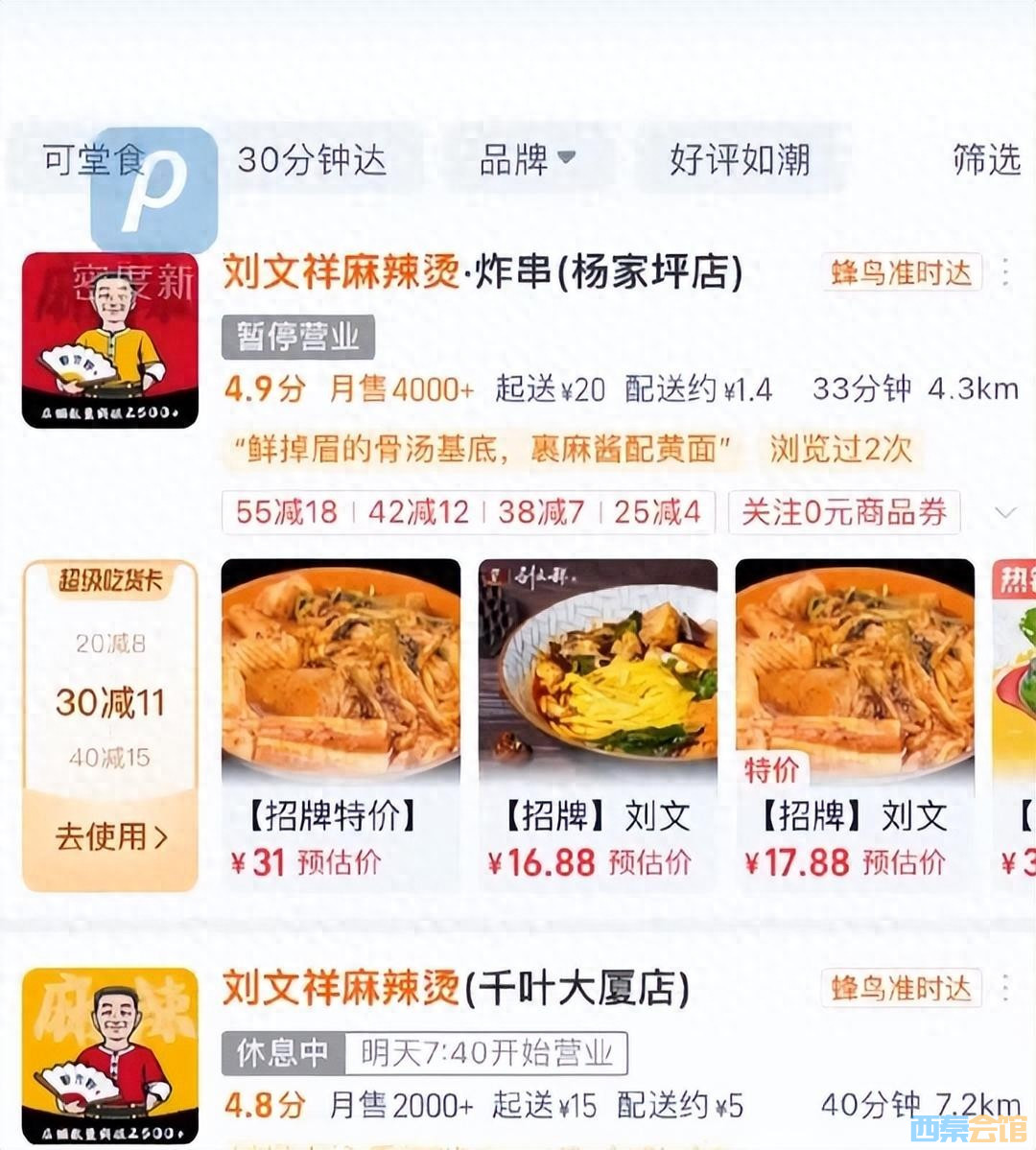Open overflow menu for the 千叶大厦店 listing
This screenshot has height=1150, width=1036.
point(1005,988)
